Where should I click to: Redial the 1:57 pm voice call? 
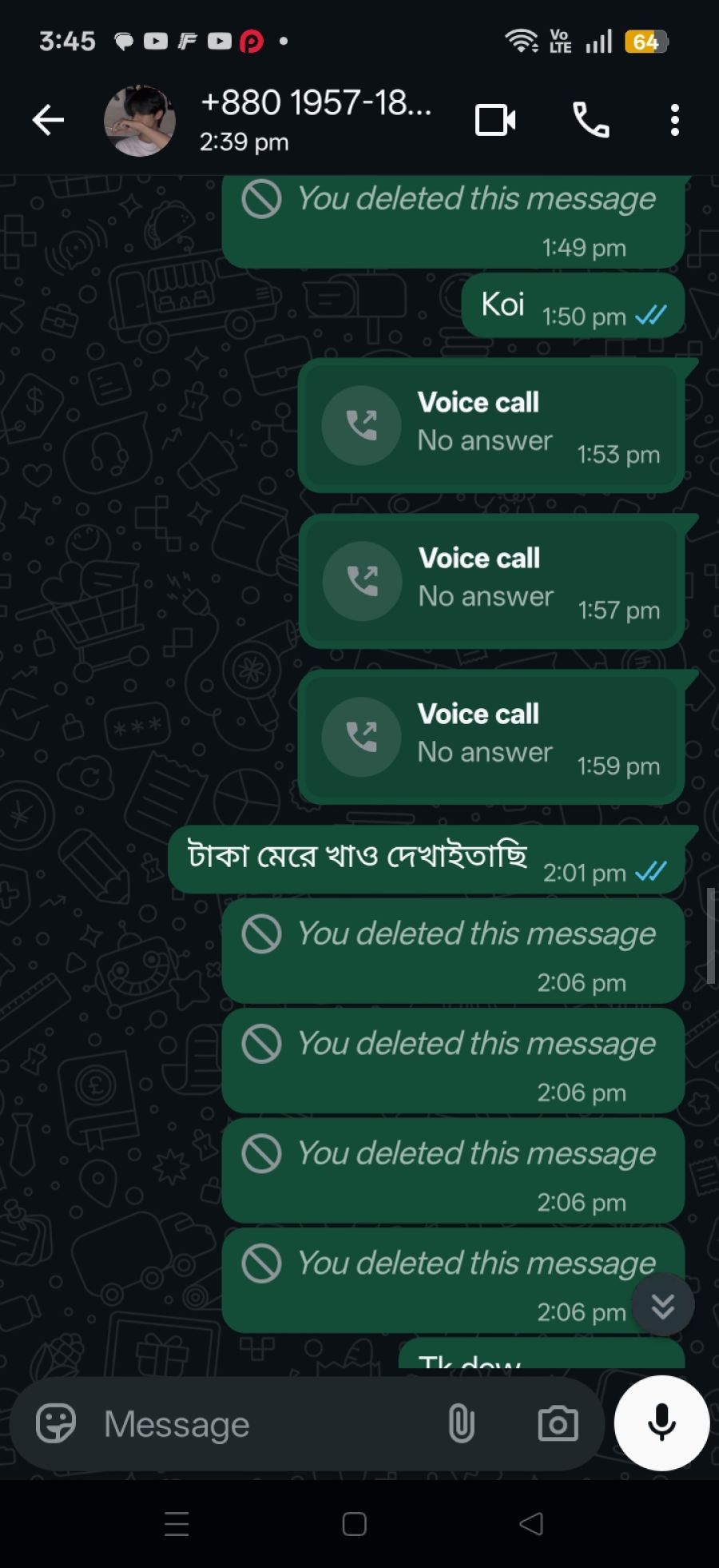[x=362, y=581]
